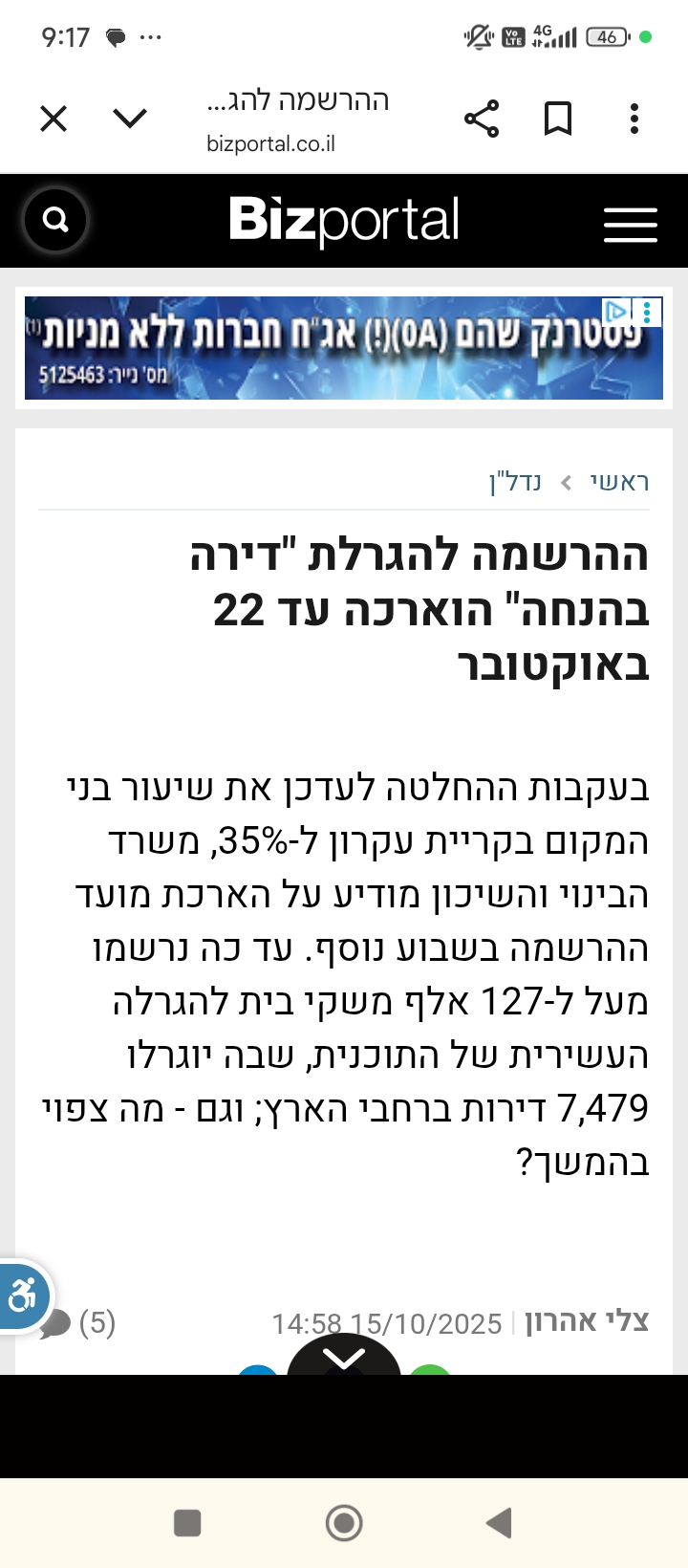Open the browser overflow menu
Image resolution: width=688 pixels, height=1568 pixels.
634,119
